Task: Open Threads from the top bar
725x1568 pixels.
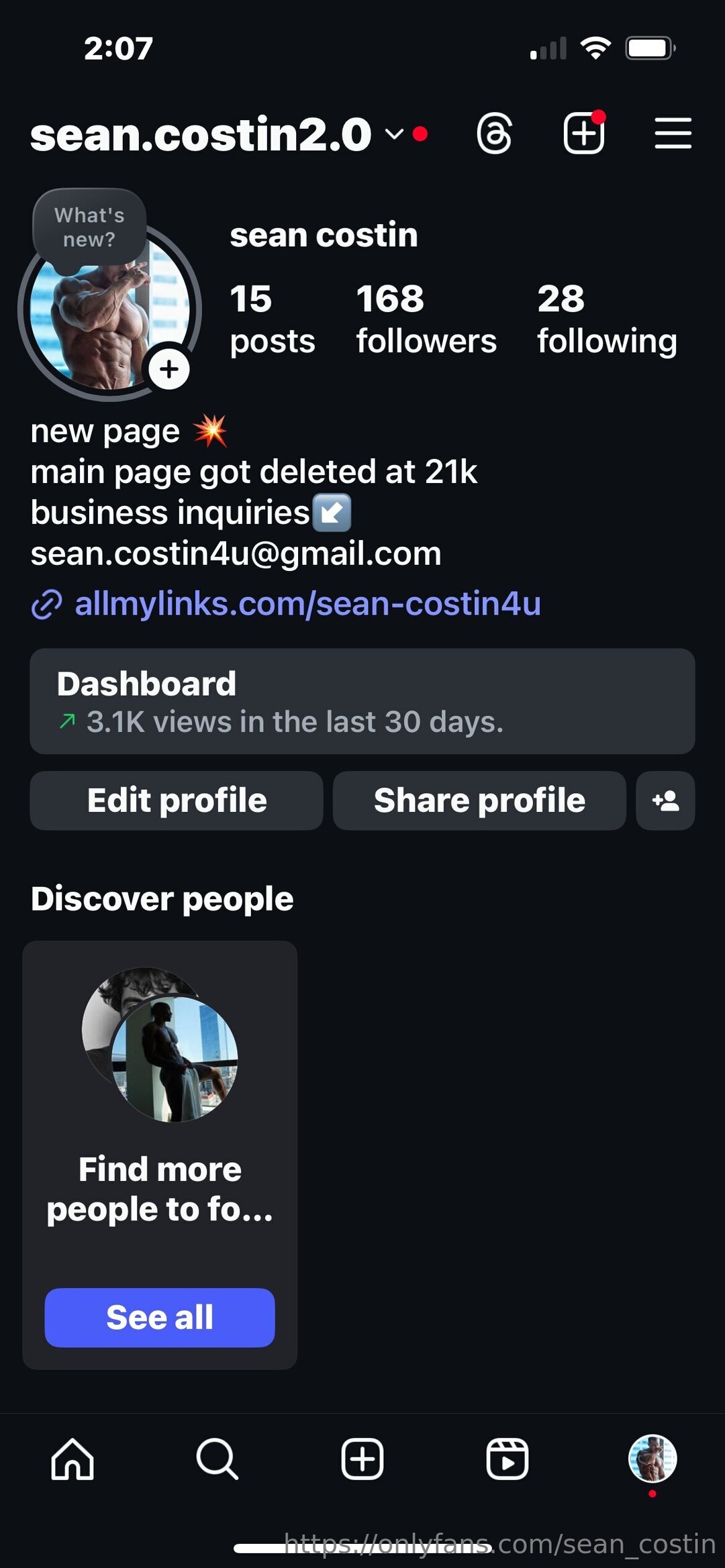Action: click(x=495, y=134)
